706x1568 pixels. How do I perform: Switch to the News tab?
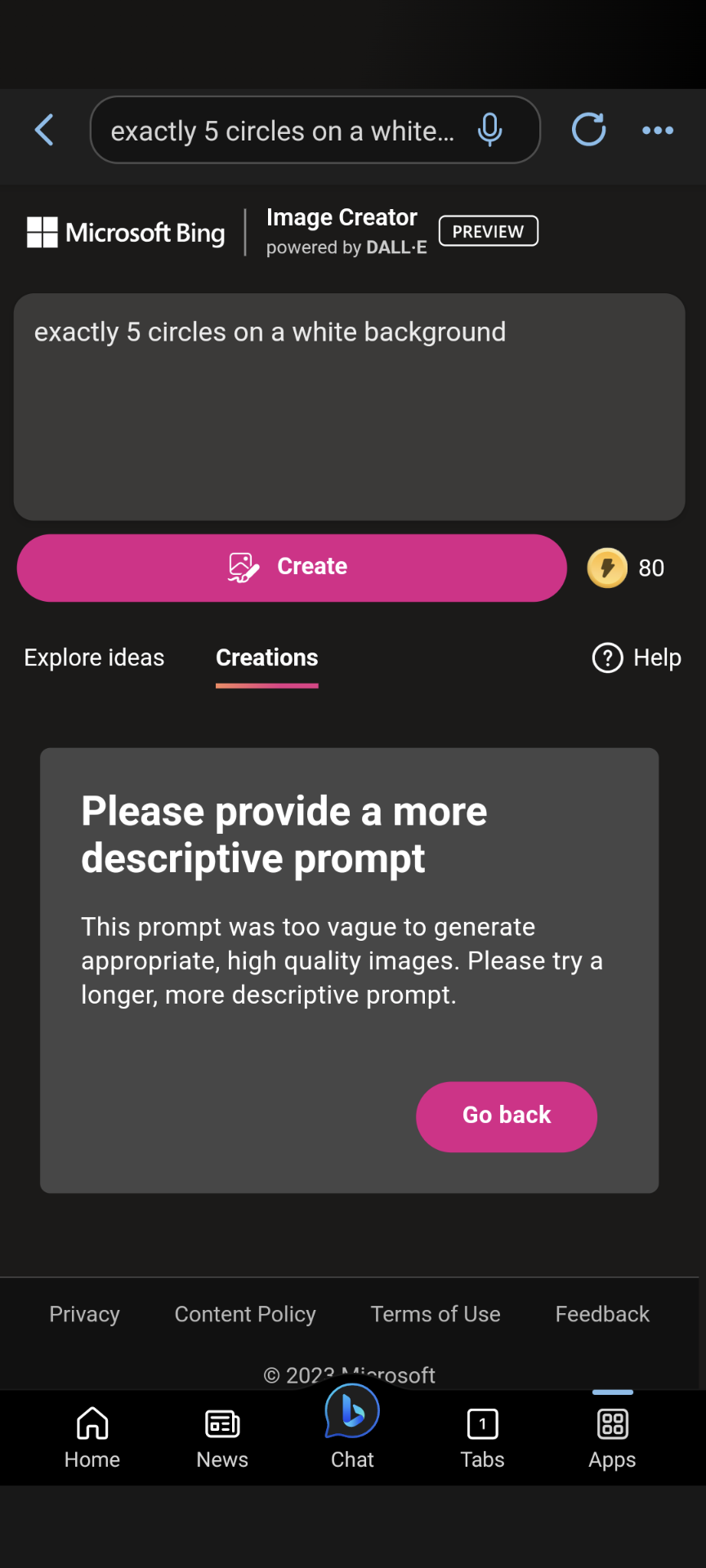[x=222, y=1437]
